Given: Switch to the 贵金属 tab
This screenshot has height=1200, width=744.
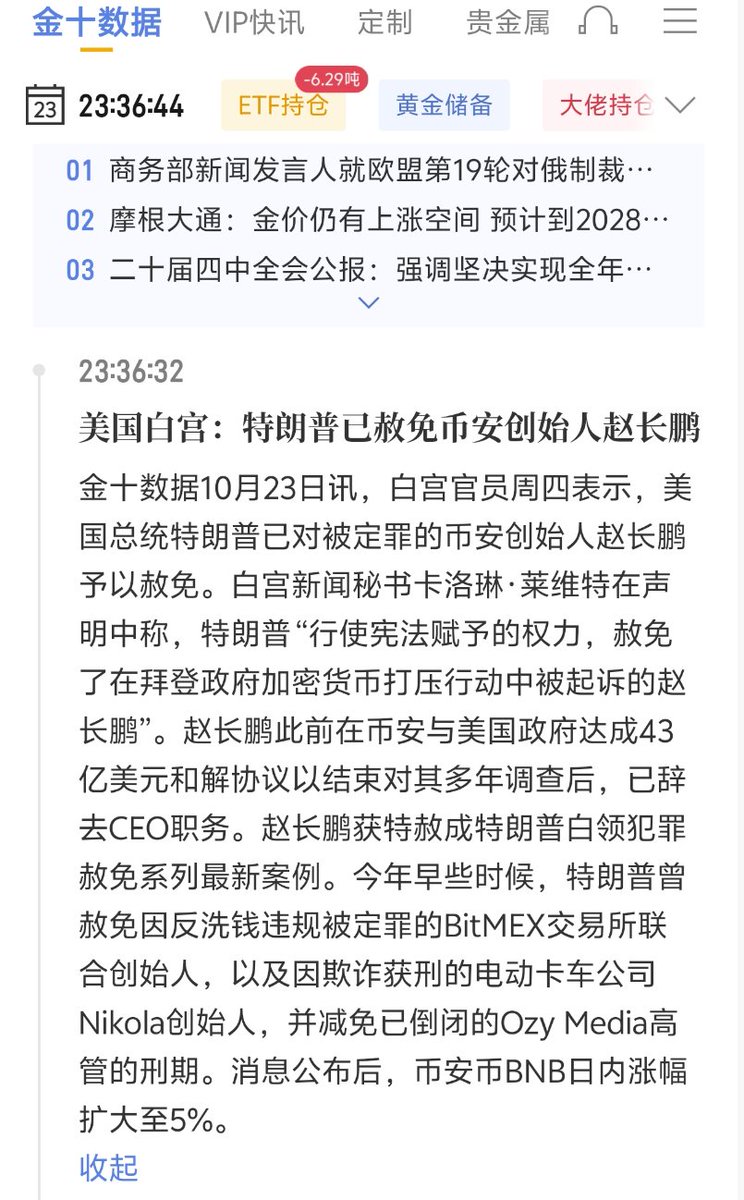Looking at the screenshot, I should tap(508, 22).
